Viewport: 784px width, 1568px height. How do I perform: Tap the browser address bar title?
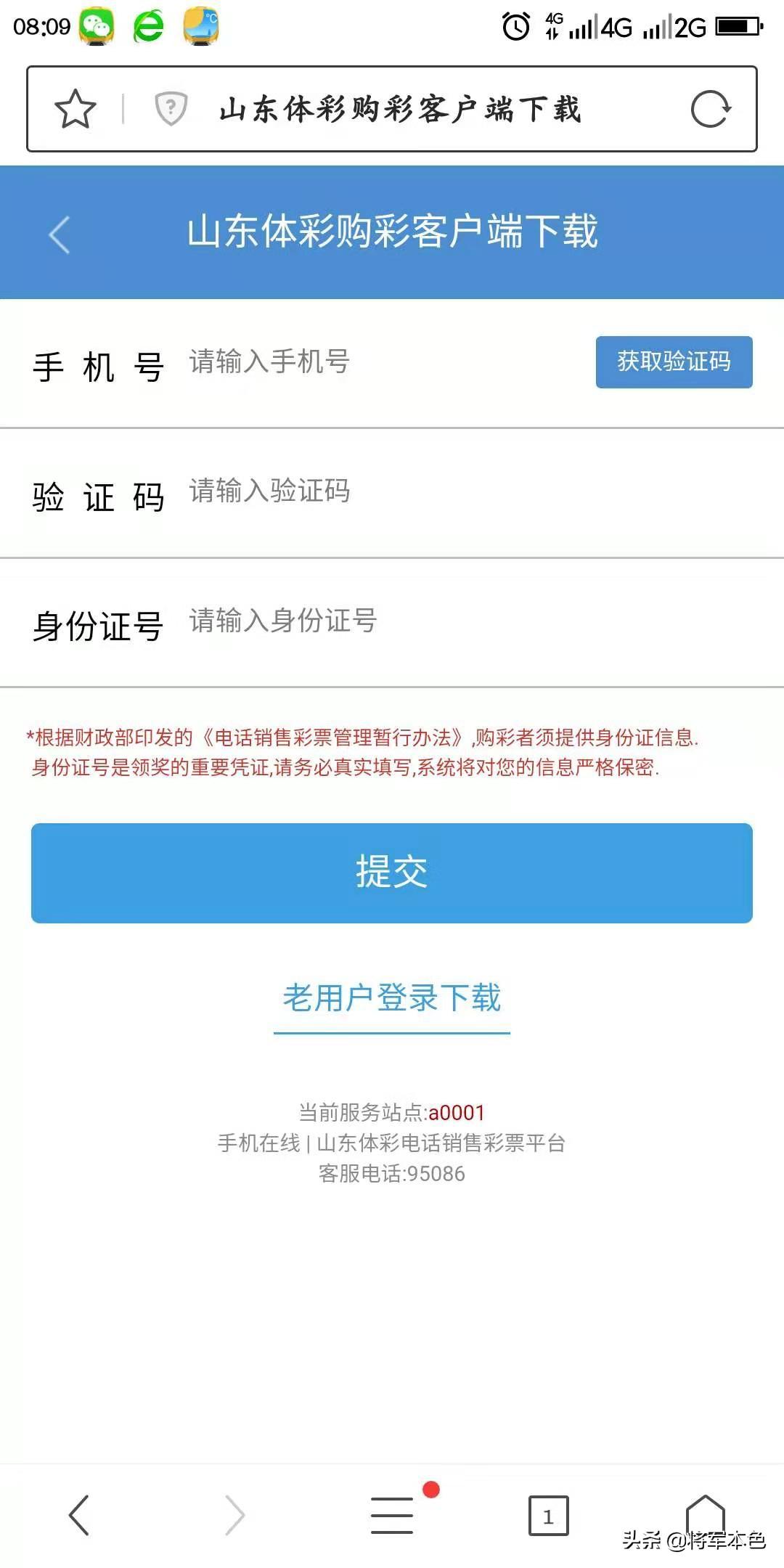[400, 109]
